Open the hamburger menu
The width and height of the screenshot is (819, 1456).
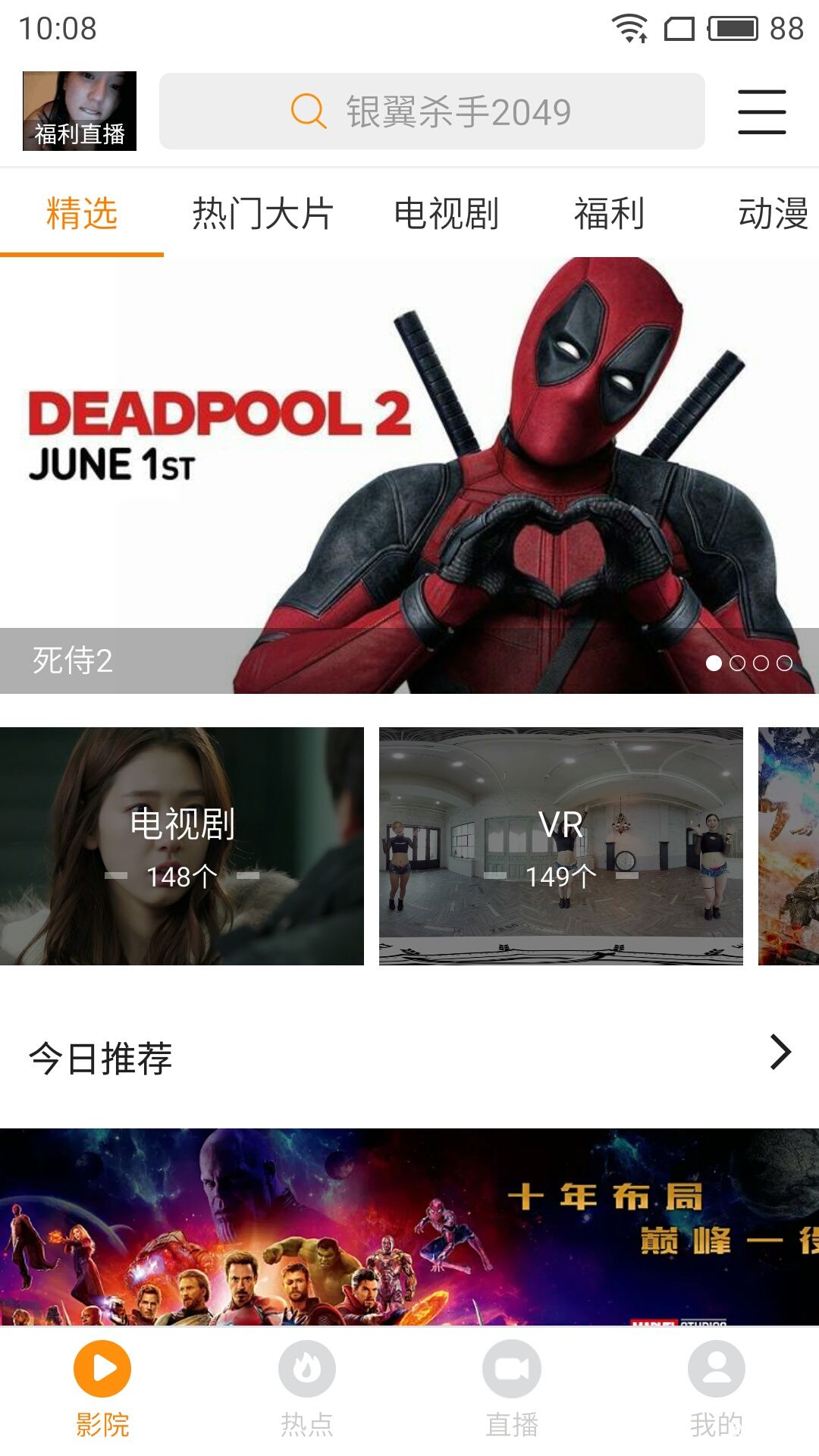(x=761, y=111)
